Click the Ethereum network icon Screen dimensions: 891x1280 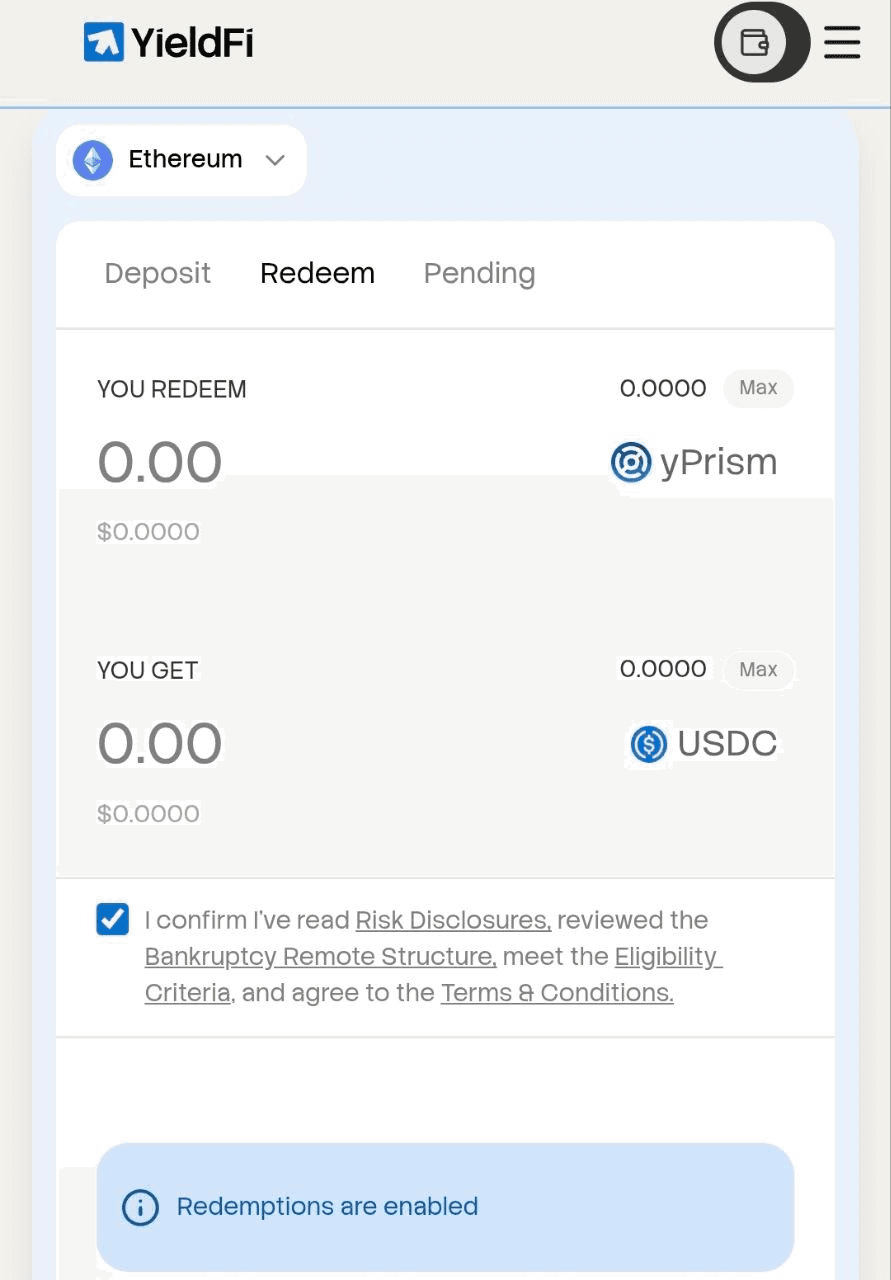coord(91,159)
